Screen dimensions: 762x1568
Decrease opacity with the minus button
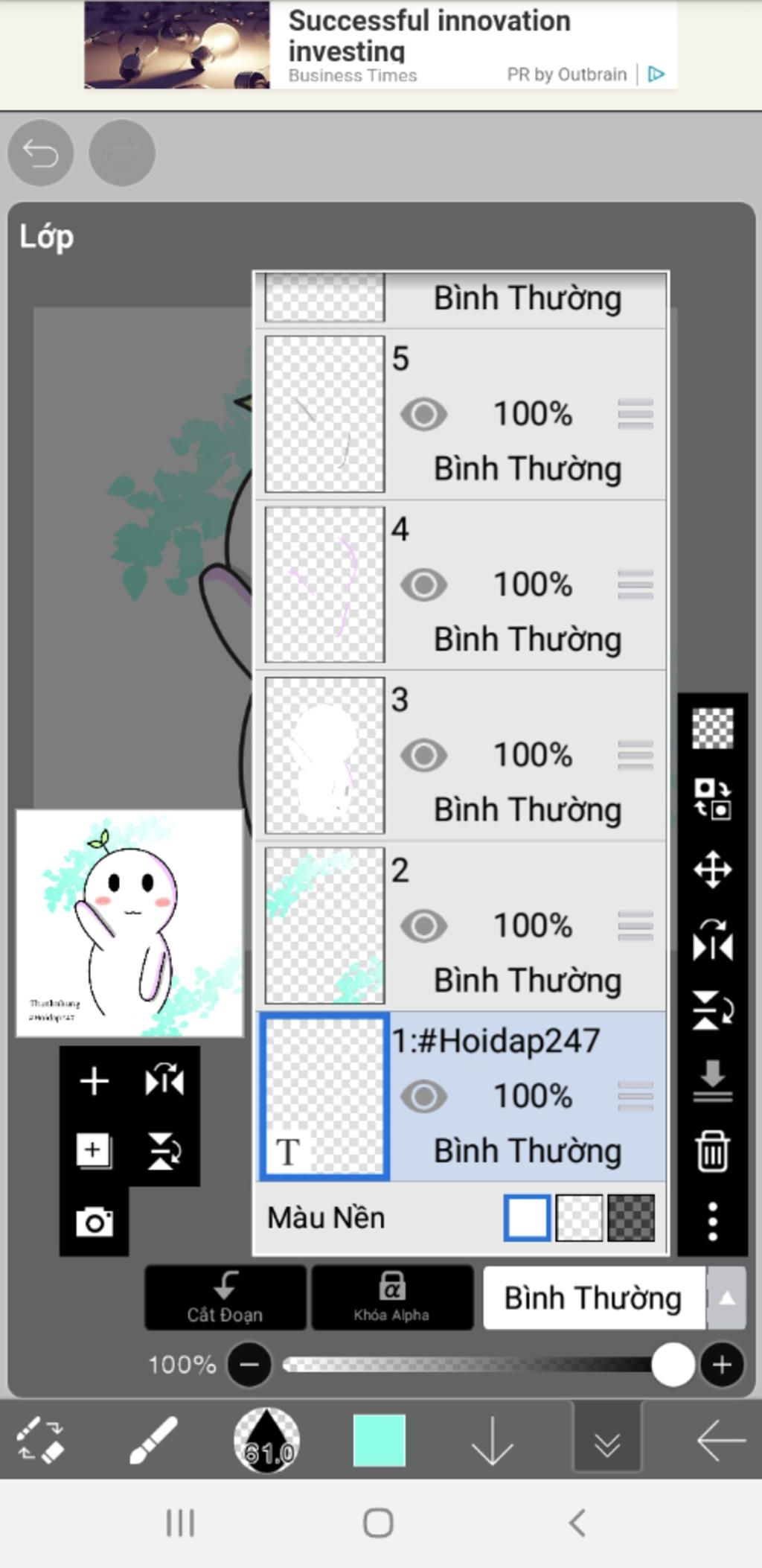(249, 1365)
